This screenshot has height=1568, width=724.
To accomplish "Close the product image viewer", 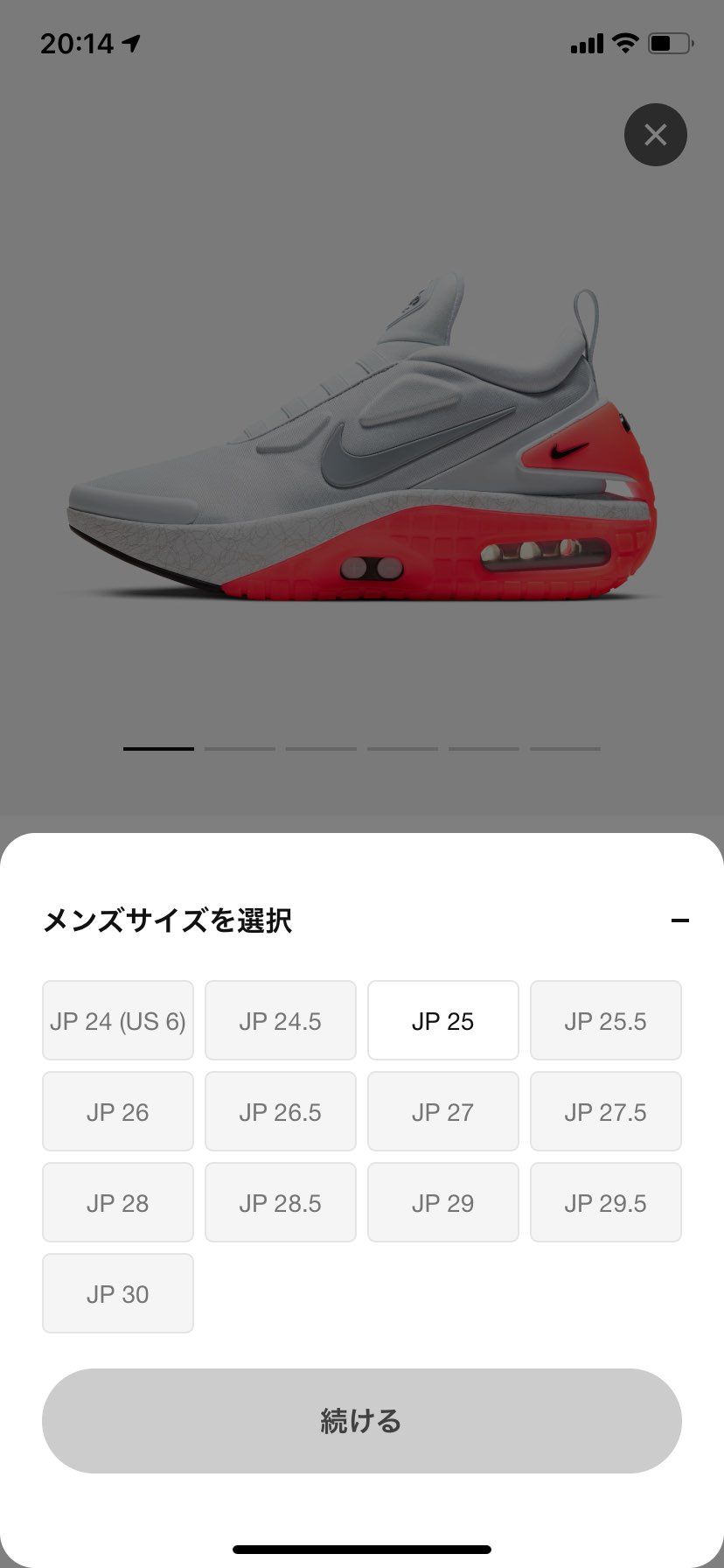I will (655, 135).
